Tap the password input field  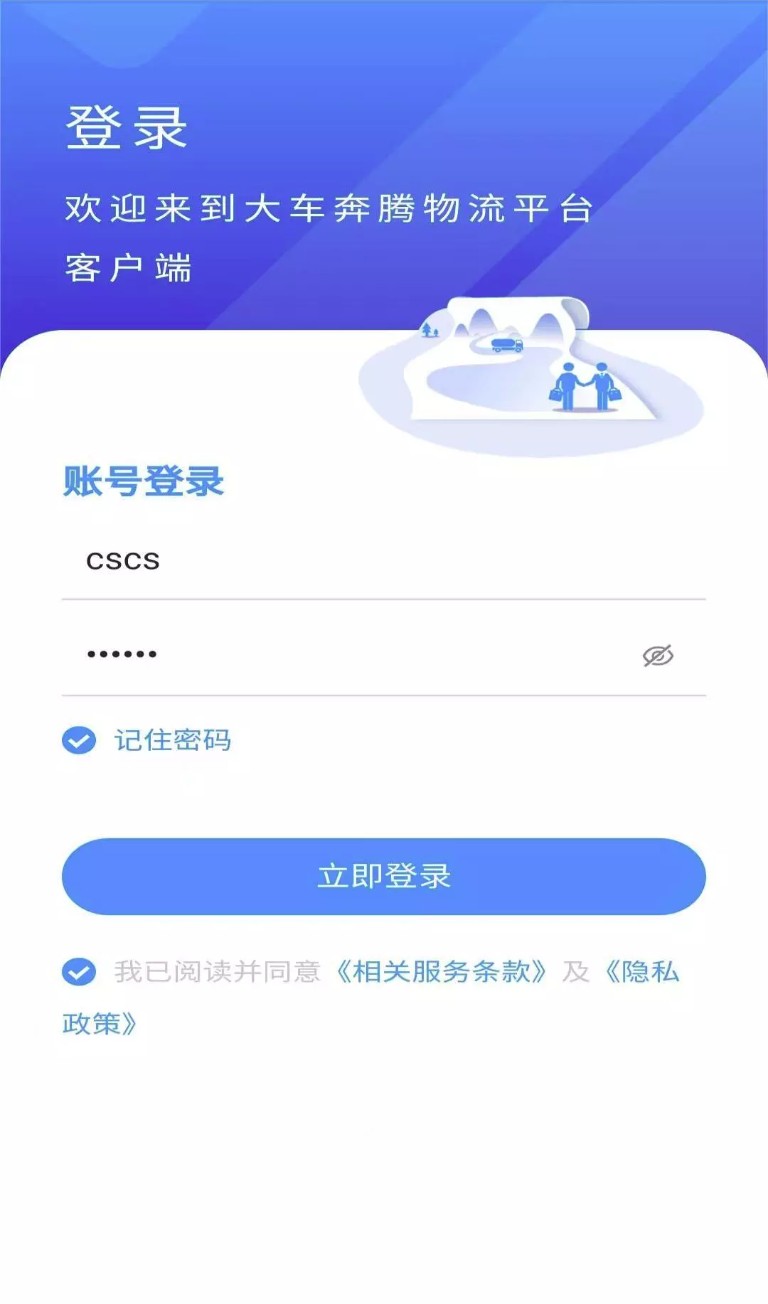pos(350,655)
